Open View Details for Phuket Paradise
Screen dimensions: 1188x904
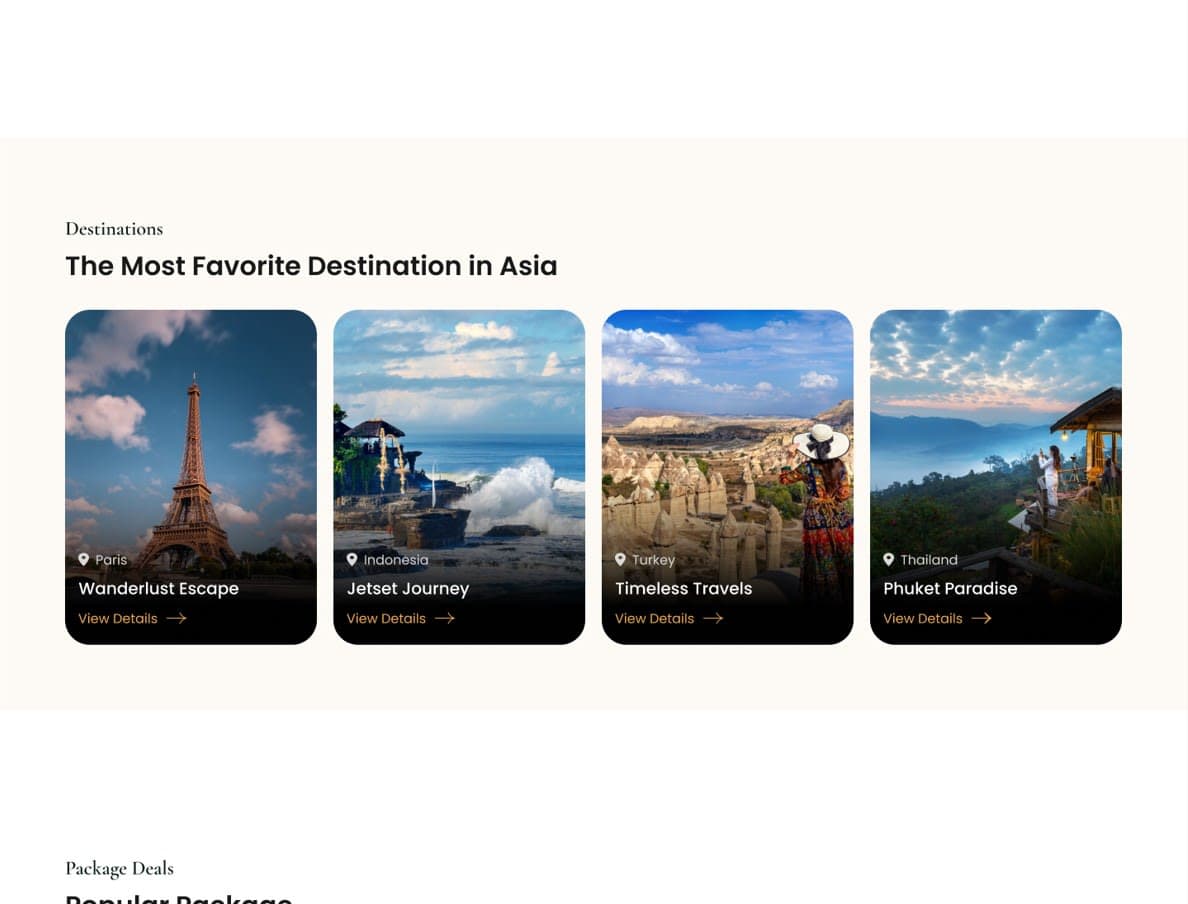[x=936, y=618]
